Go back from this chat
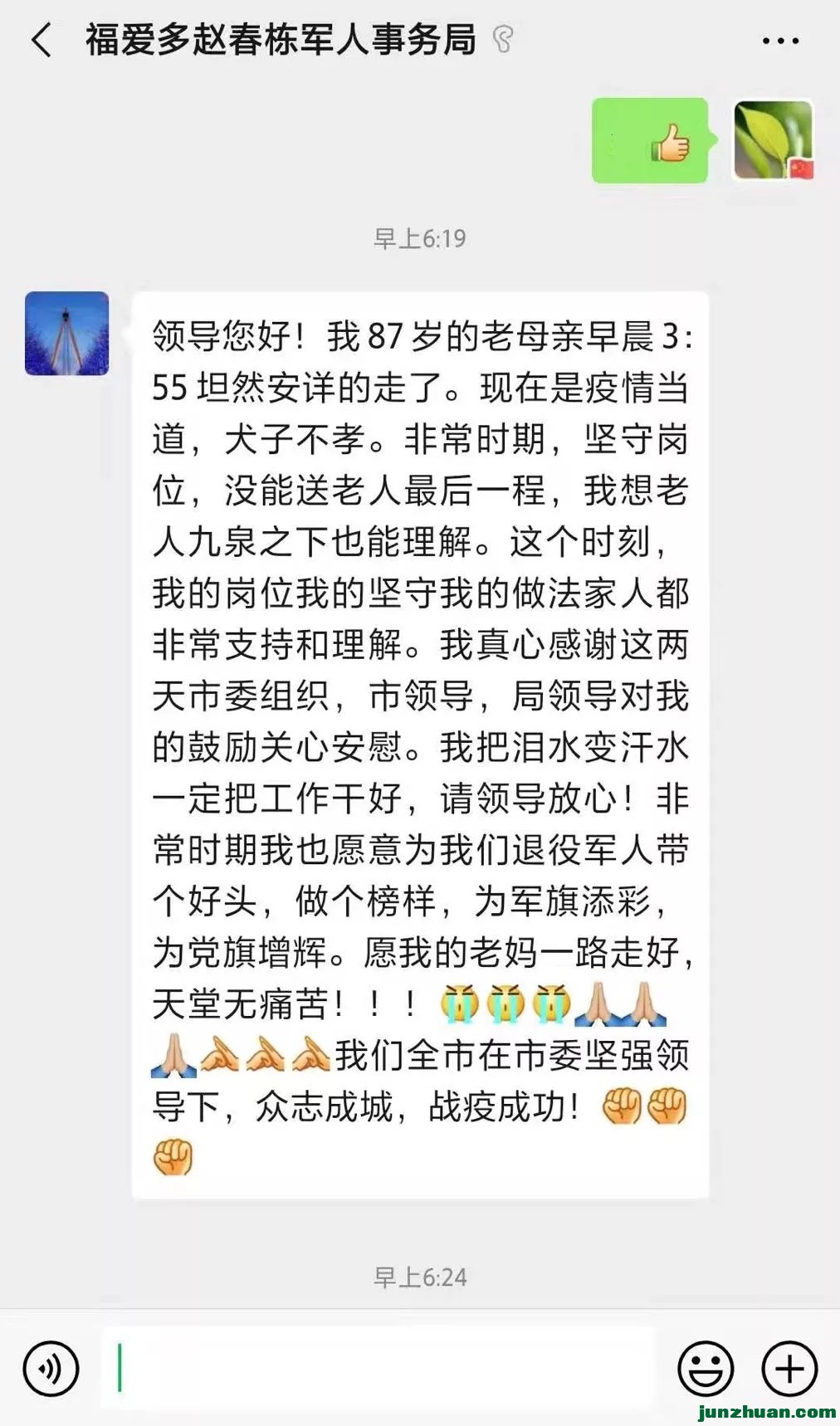The image size is (840, 1426). (42, 40)
